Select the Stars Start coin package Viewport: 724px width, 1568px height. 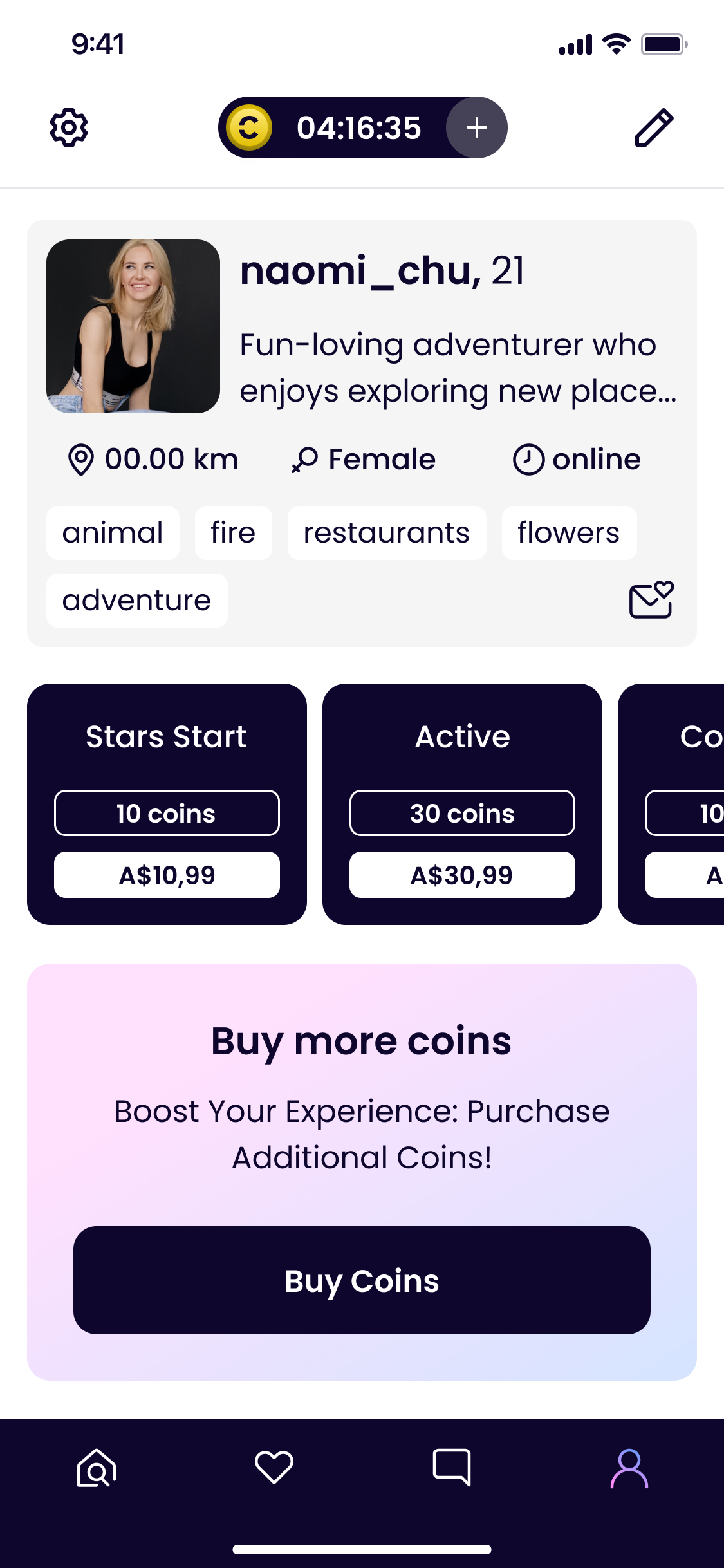coord(167,804)
